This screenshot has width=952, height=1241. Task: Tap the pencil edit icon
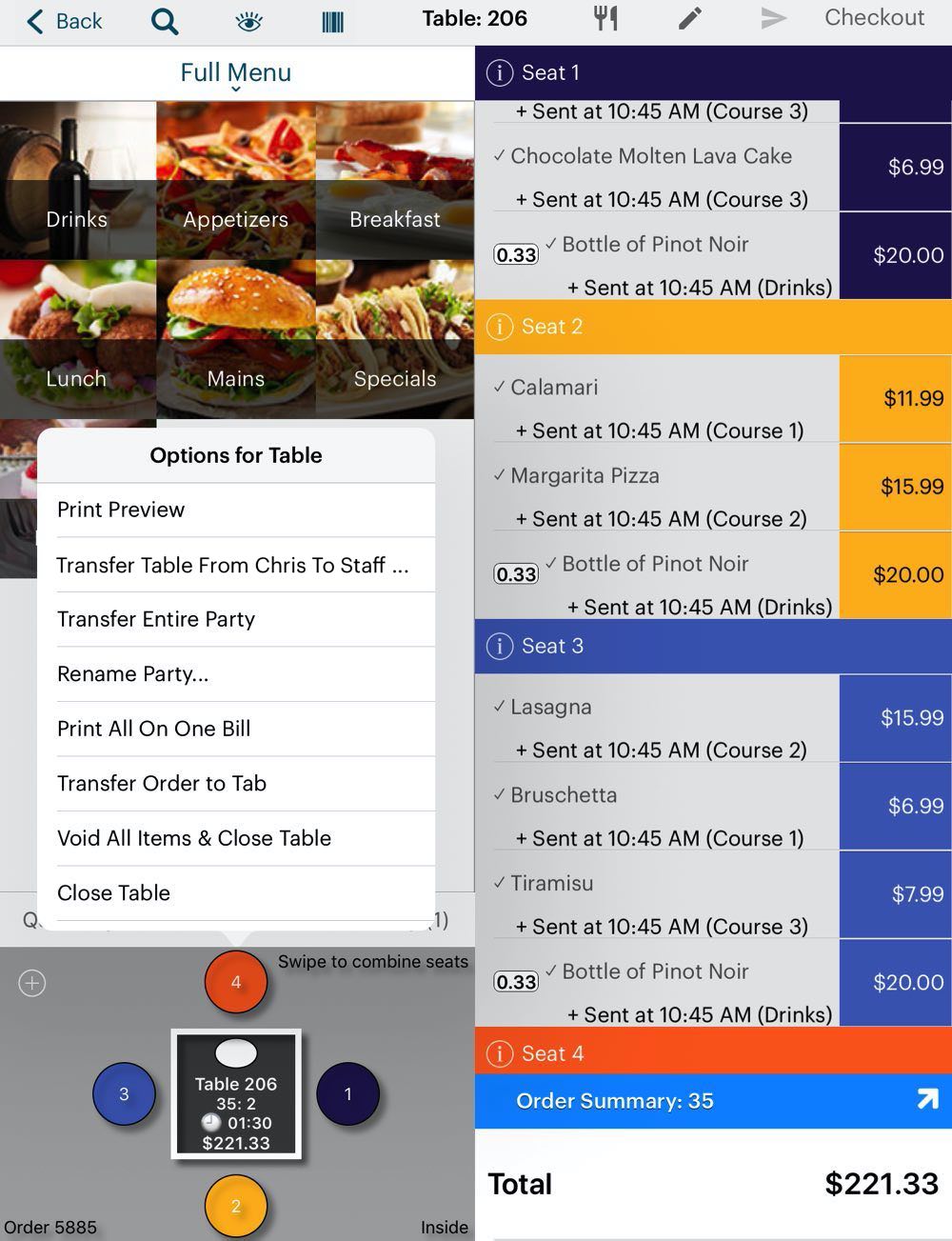tap(690, 18)
